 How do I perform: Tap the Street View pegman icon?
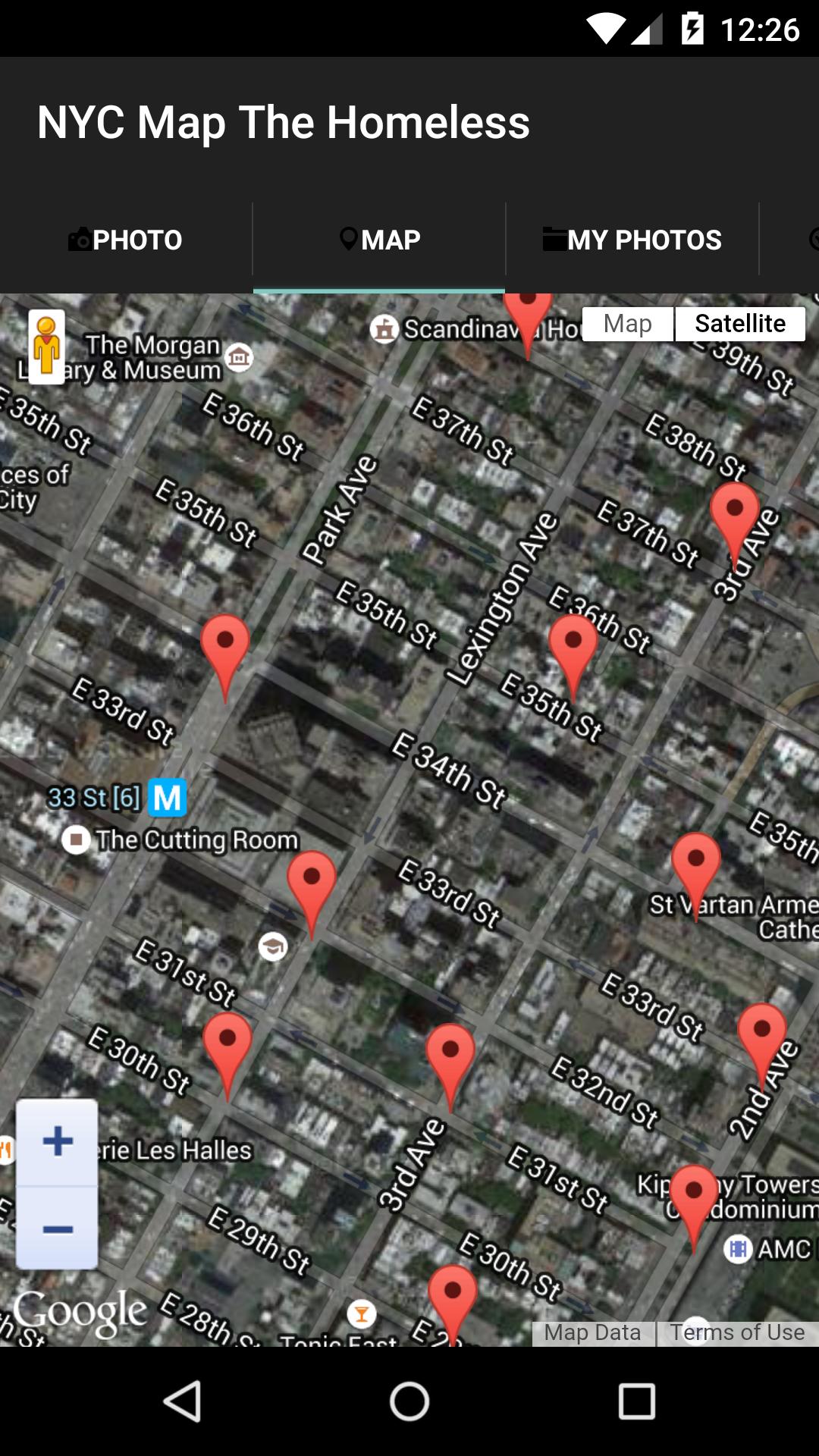(x=46, y=347)
